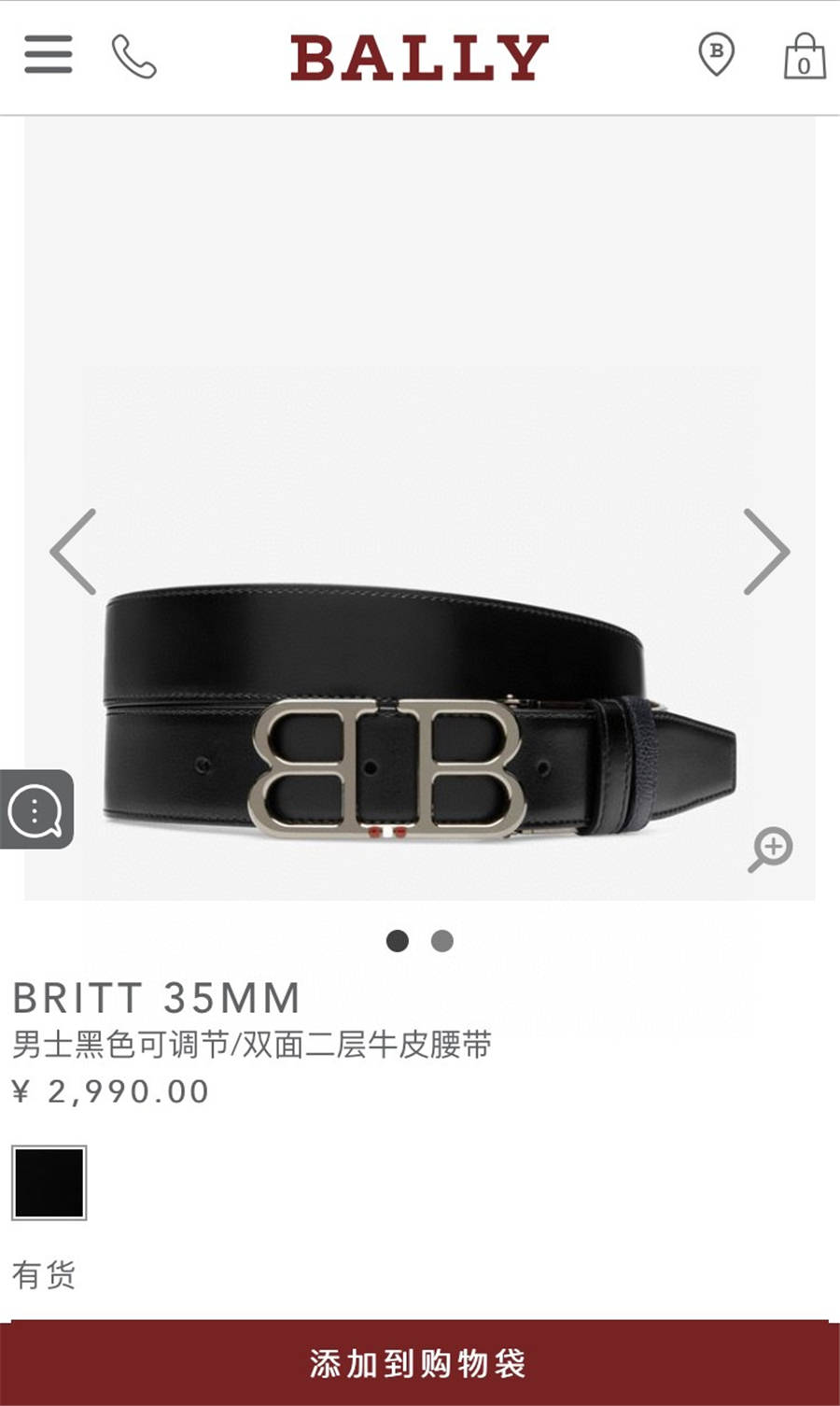Open the hamburger menu
The width and height of the screenshot is (840, 1406).
pos(49,55)
